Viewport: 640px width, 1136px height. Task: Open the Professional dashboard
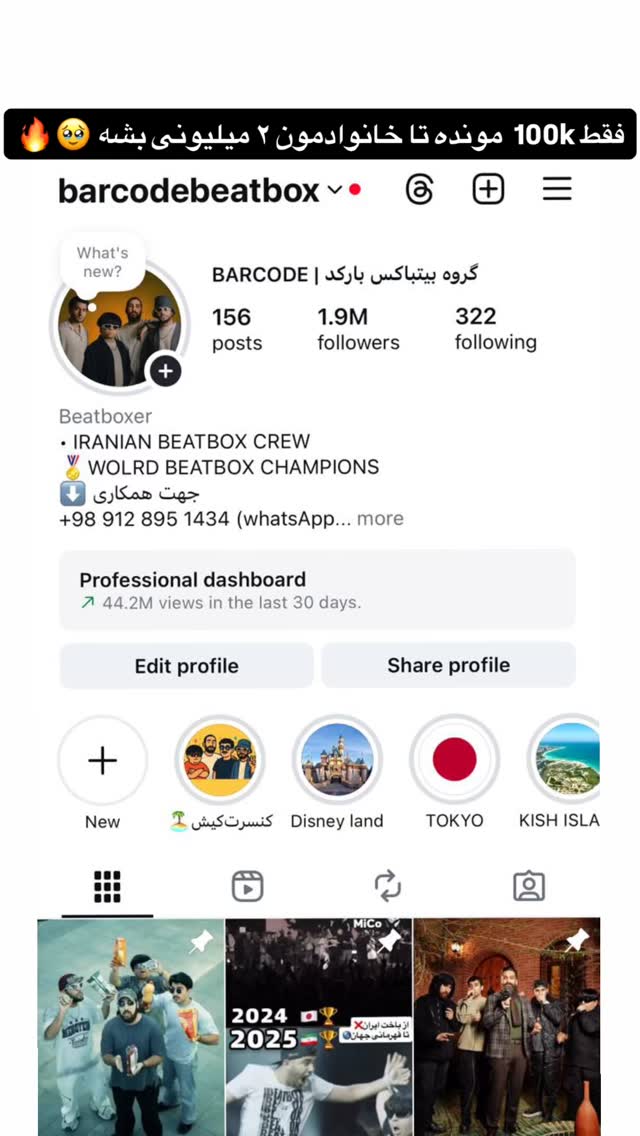[x=317, y=590]
